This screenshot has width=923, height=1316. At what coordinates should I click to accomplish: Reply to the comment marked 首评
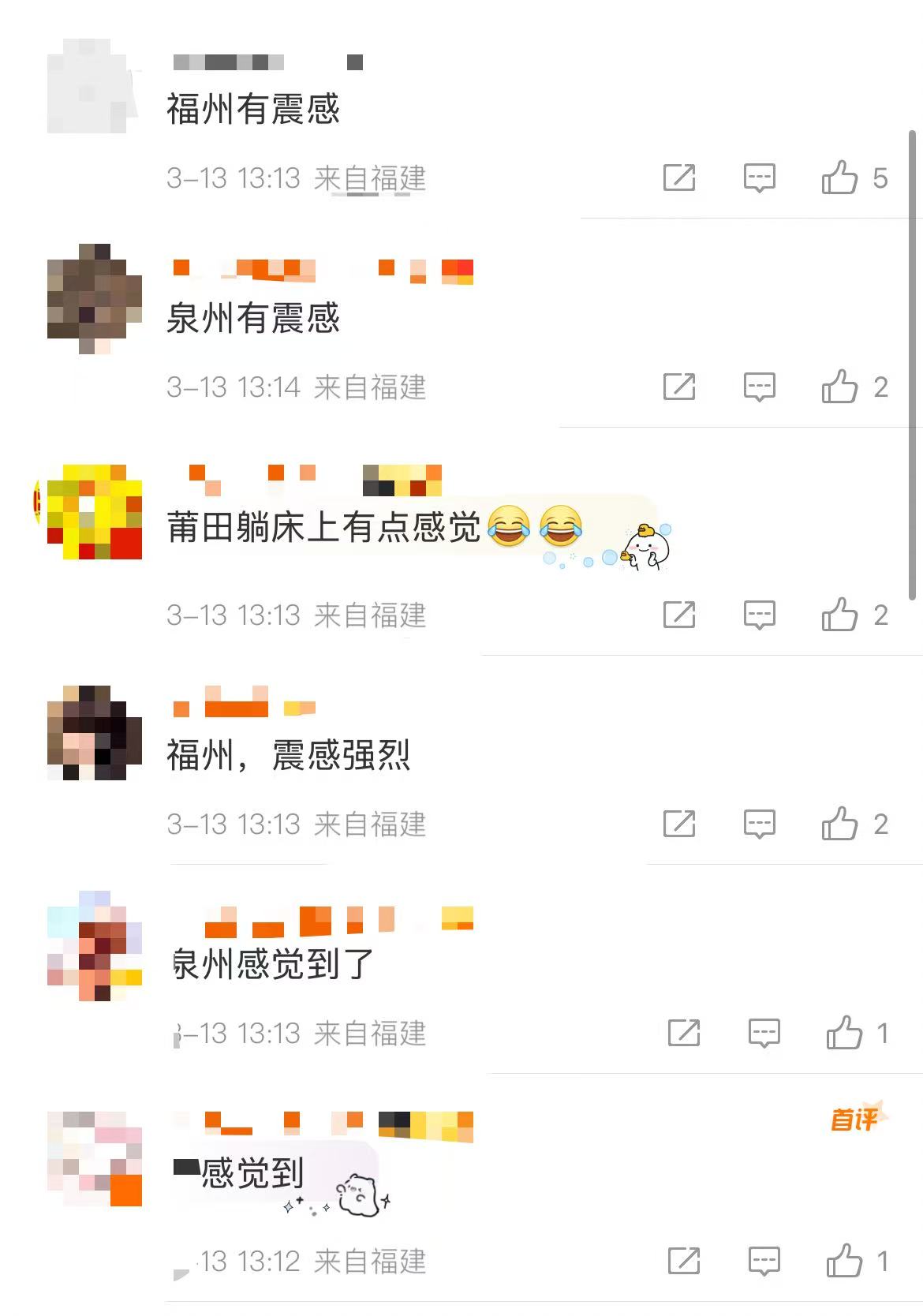(764, 1260)
